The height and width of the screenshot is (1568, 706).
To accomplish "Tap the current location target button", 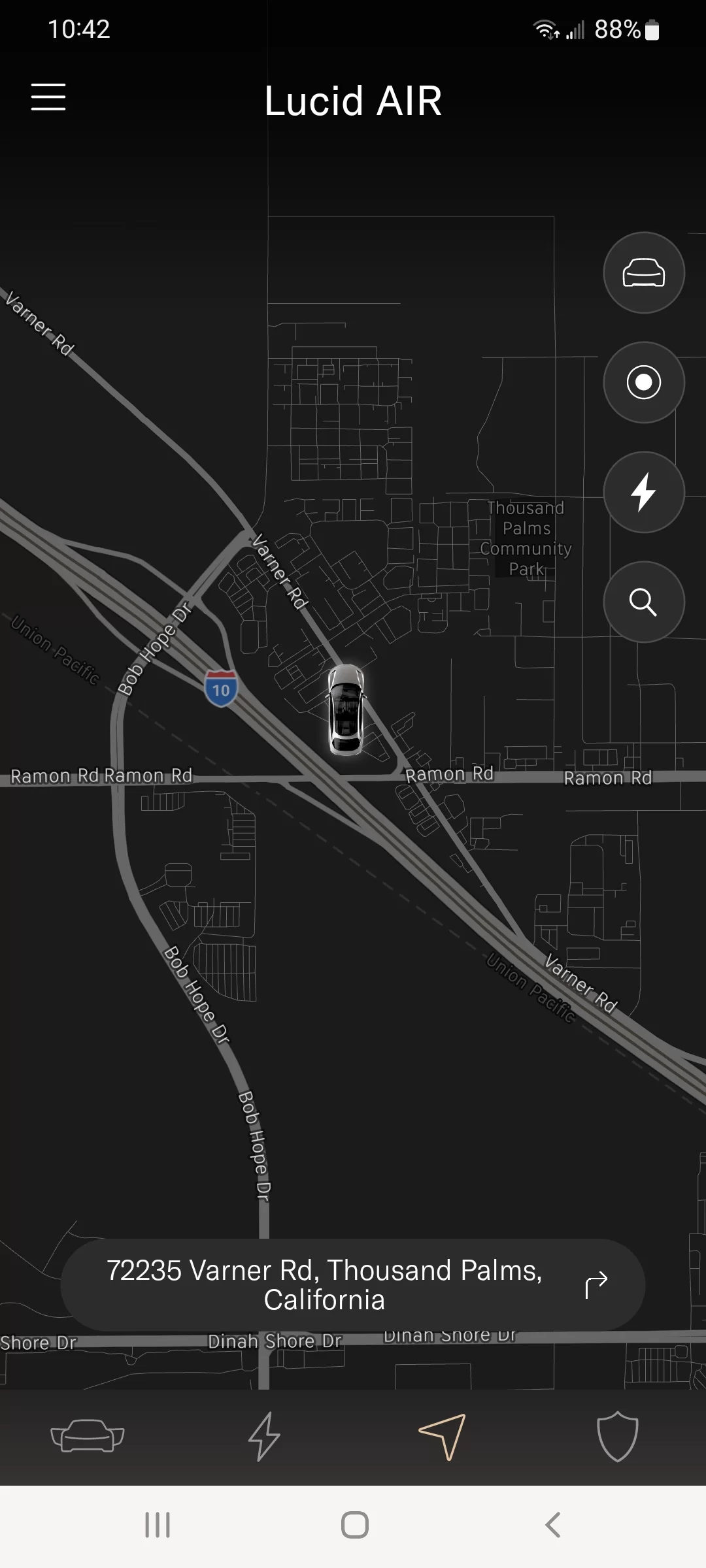I will [x=644, y=382].
